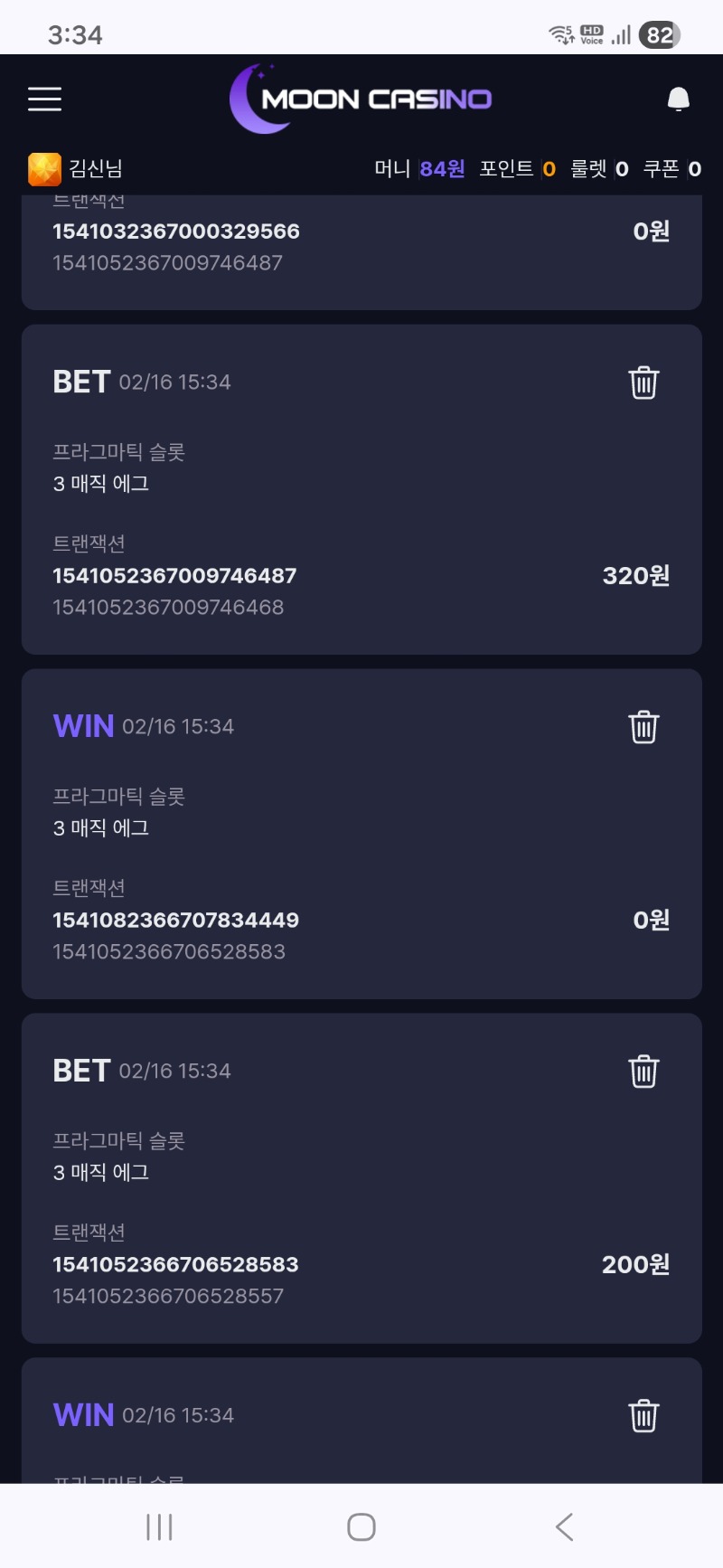Click the notification bell icon
Viewport: 723px width, 1568px height.
coord(678,99)
